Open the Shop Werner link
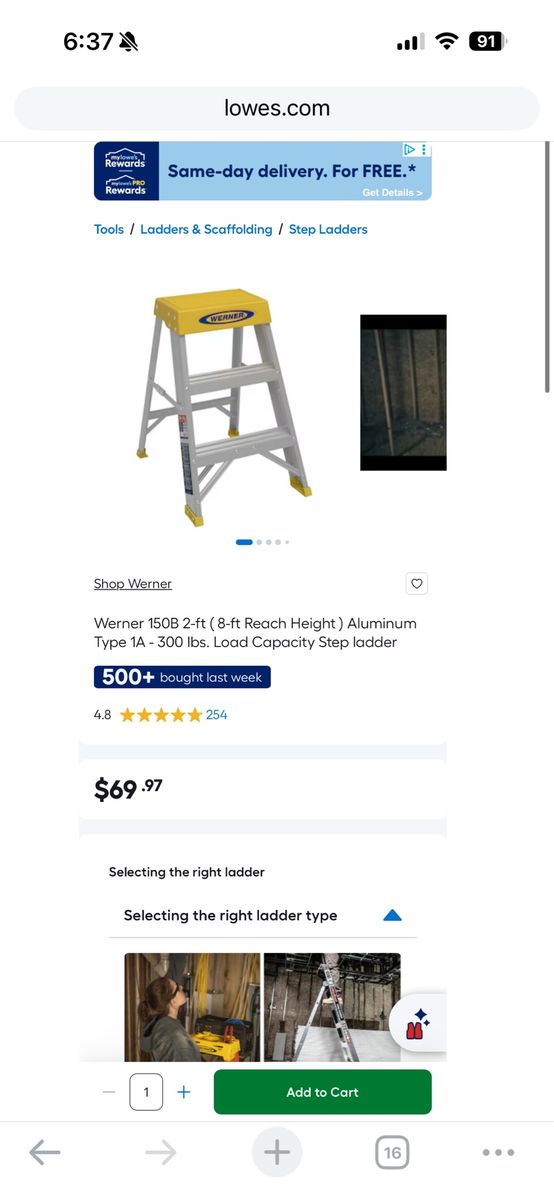 point(133,584)
